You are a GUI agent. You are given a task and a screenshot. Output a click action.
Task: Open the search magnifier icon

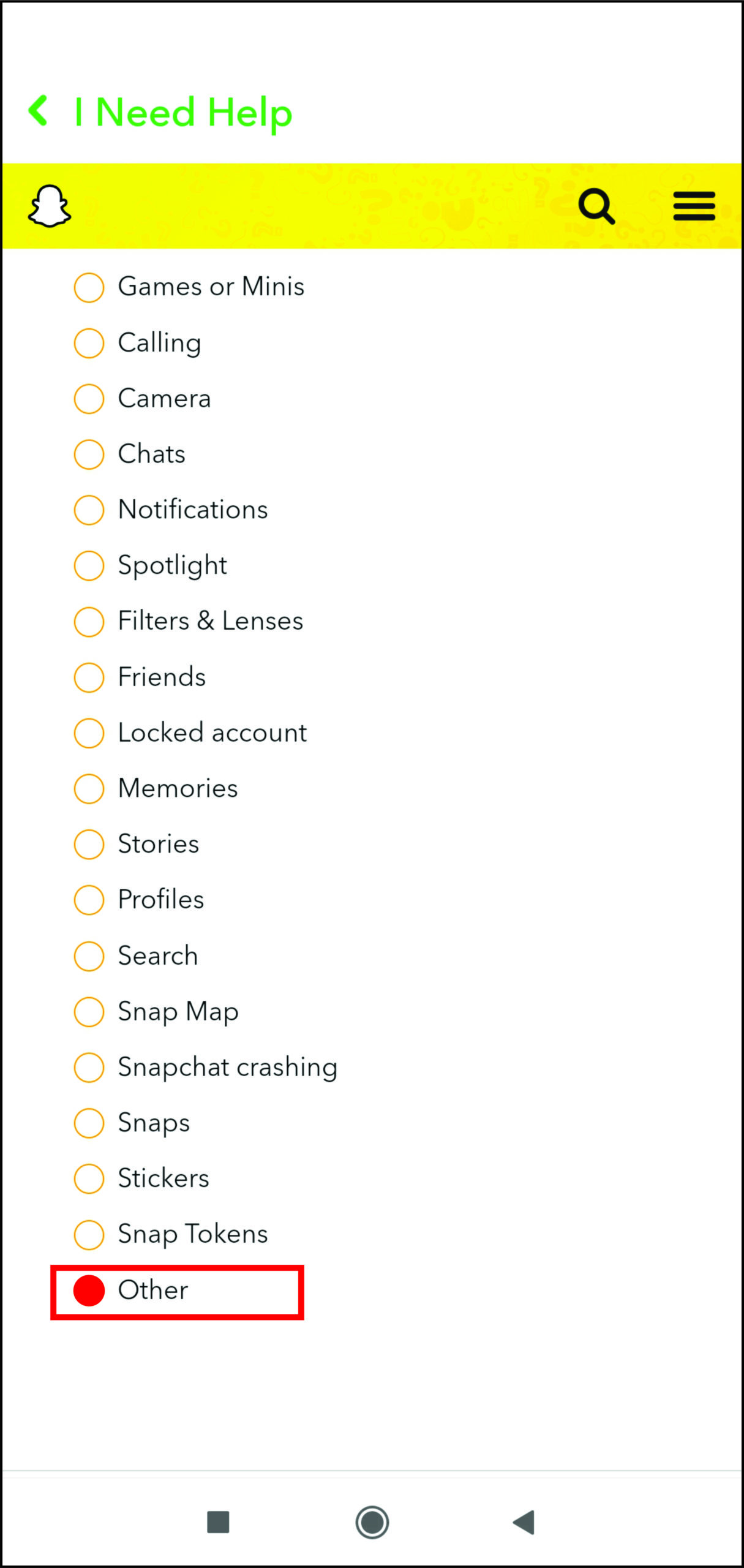[596, 206]
